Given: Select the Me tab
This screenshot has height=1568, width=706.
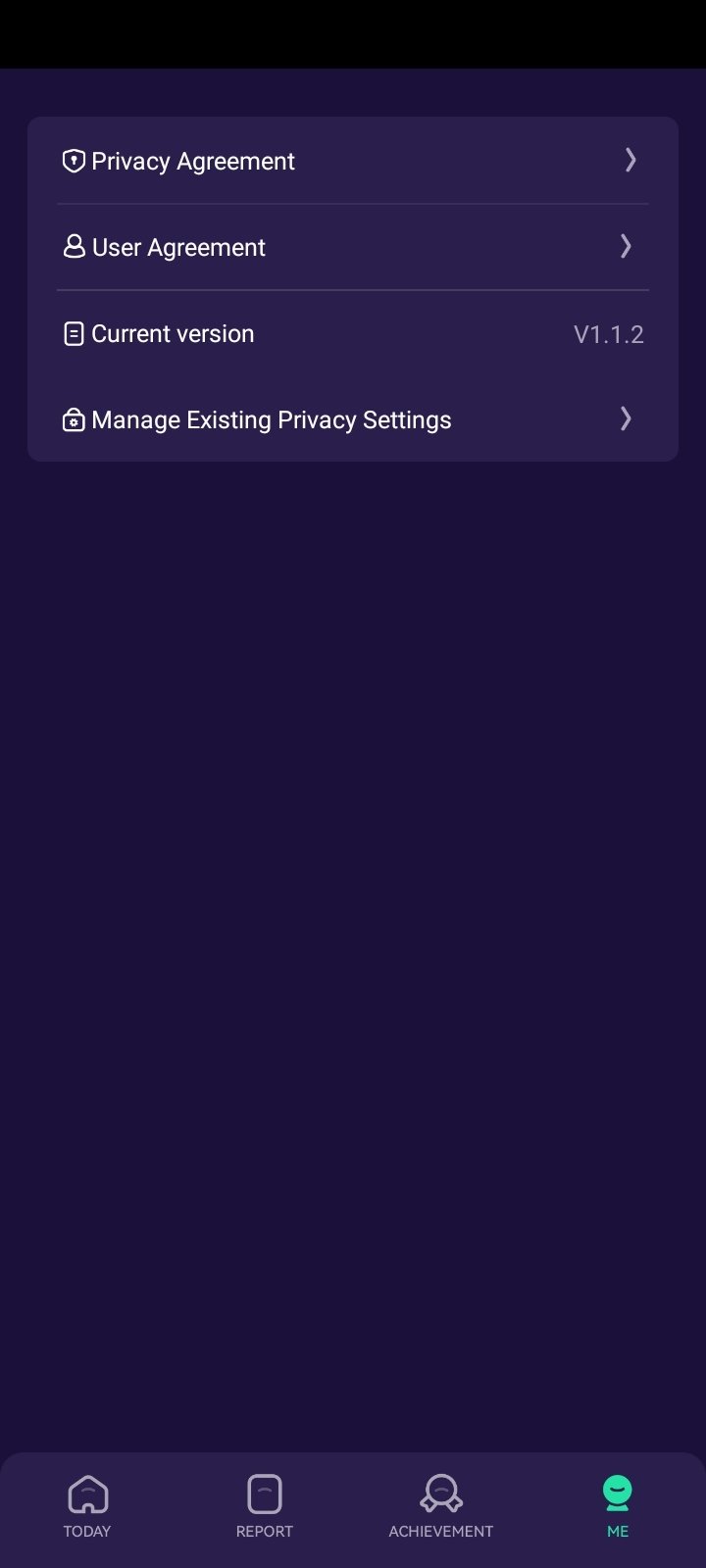Looking at the screenshot, I should 618,1507.
